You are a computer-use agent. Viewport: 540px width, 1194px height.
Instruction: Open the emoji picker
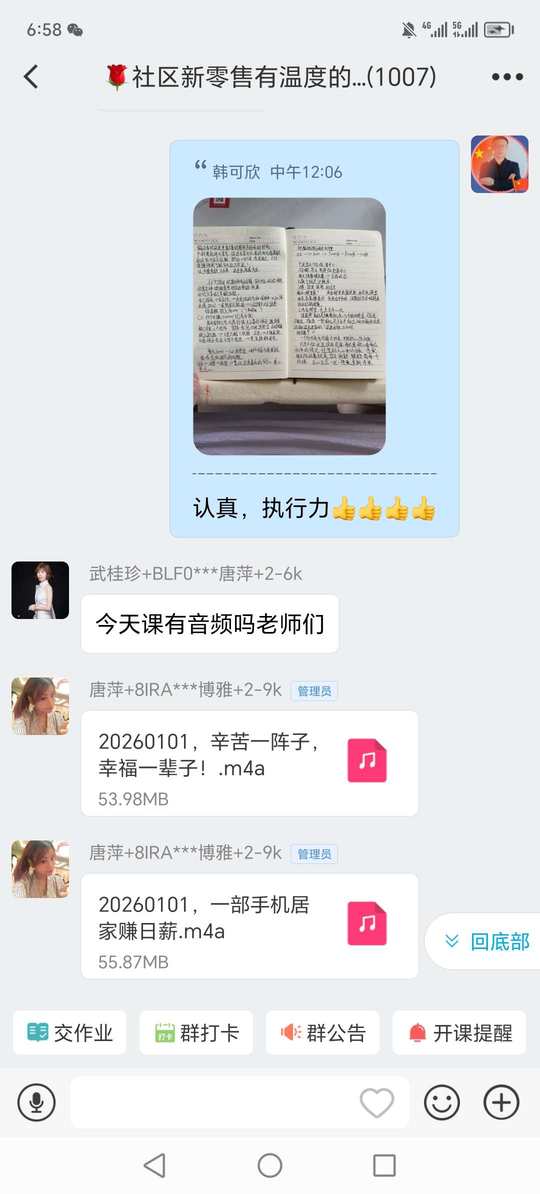[442, 1102]
